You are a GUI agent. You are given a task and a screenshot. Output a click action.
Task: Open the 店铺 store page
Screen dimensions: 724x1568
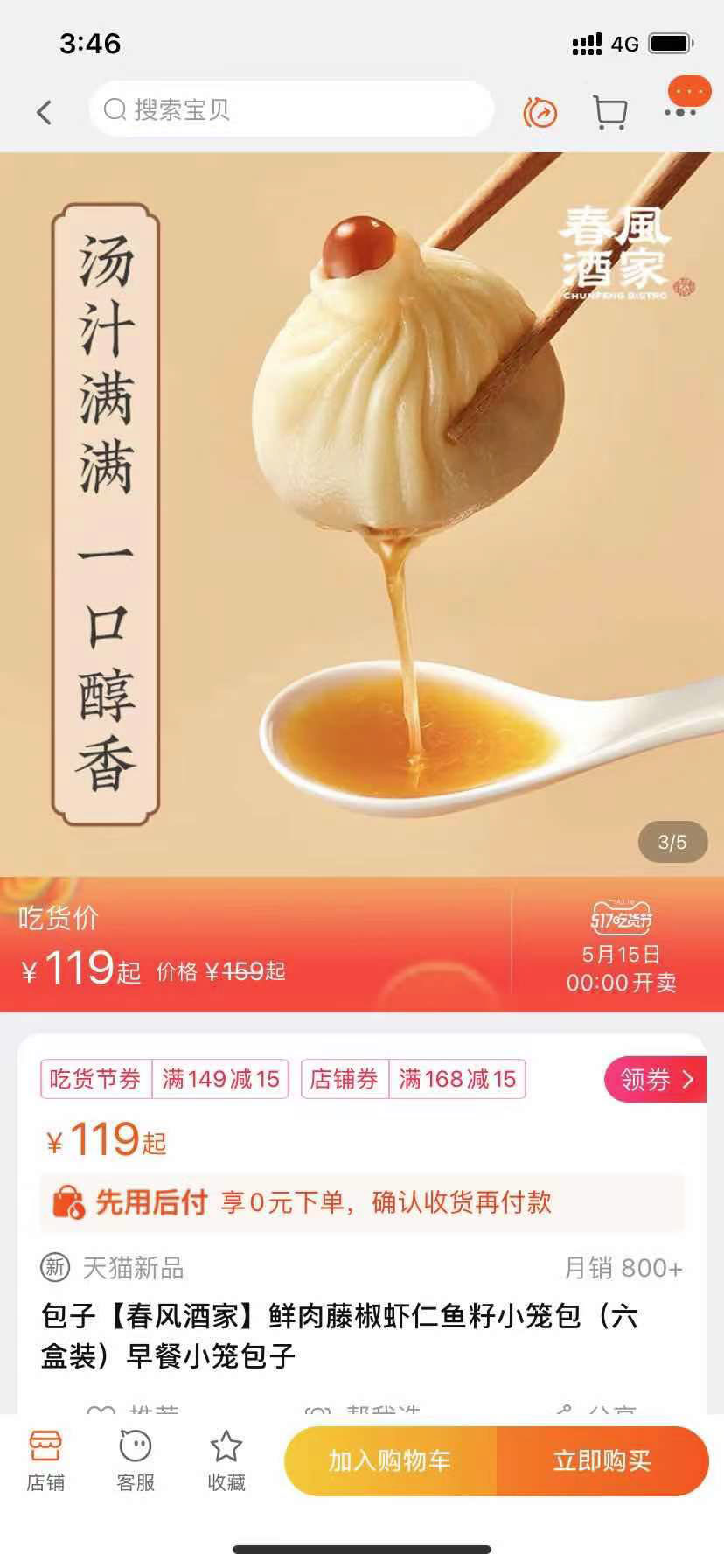point(45,1460)
